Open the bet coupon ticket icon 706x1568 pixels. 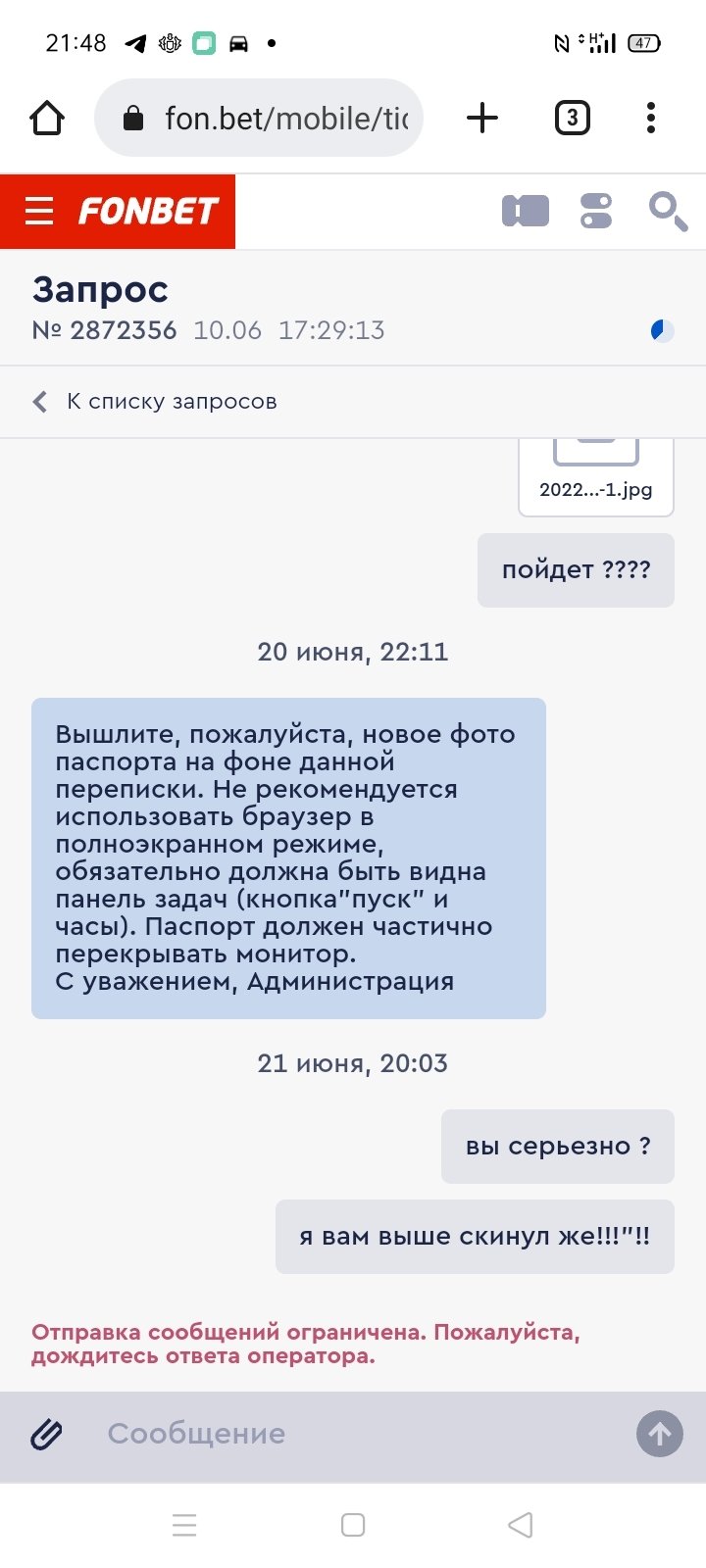pos(526,211)
